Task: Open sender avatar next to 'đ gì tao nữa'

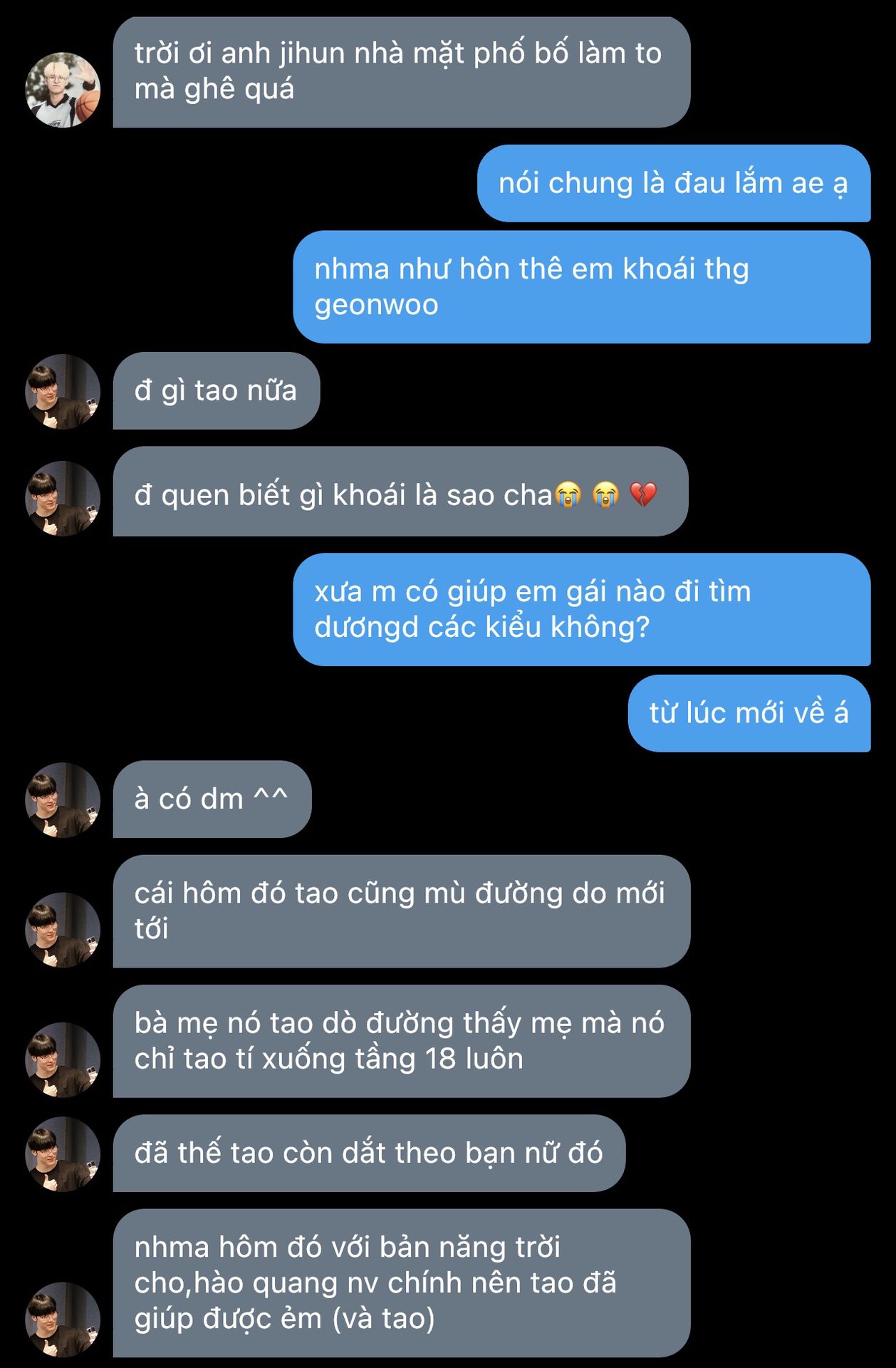Action: [63, 391]
